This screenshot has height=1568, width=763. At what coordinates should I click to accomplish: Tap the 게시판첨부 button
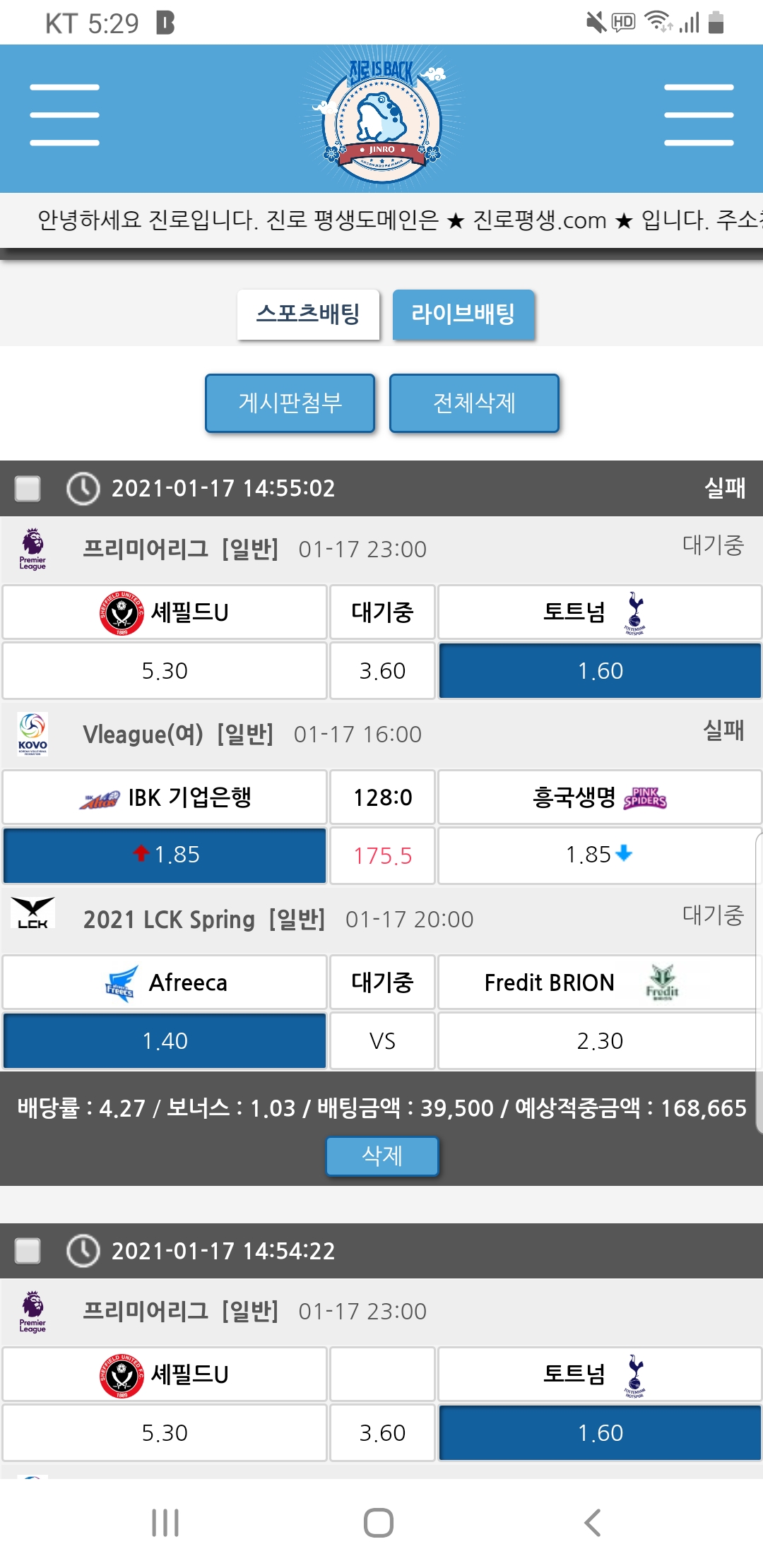pos(290,403)
